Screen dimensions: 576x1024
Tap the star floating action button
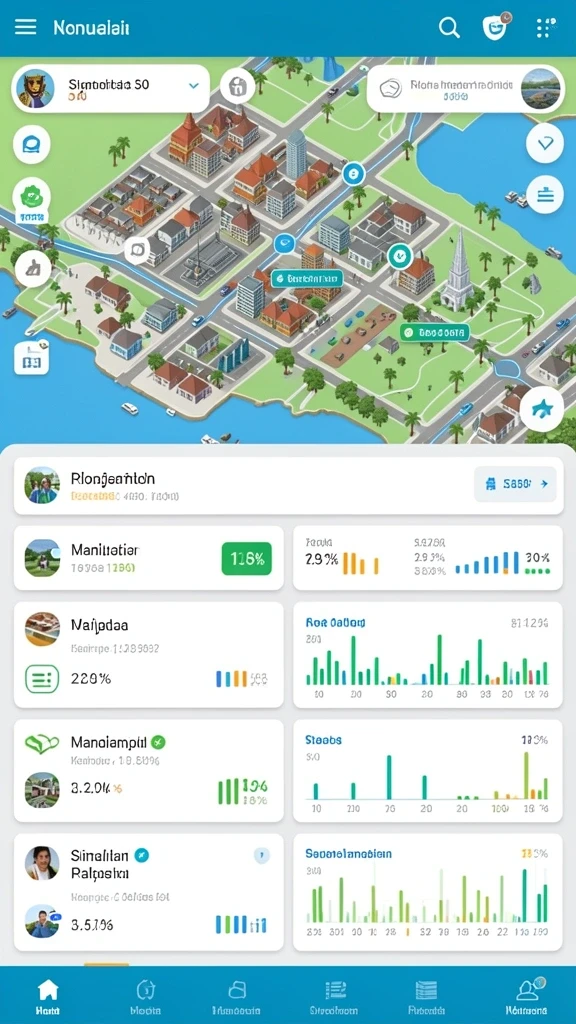coord(542,409)
